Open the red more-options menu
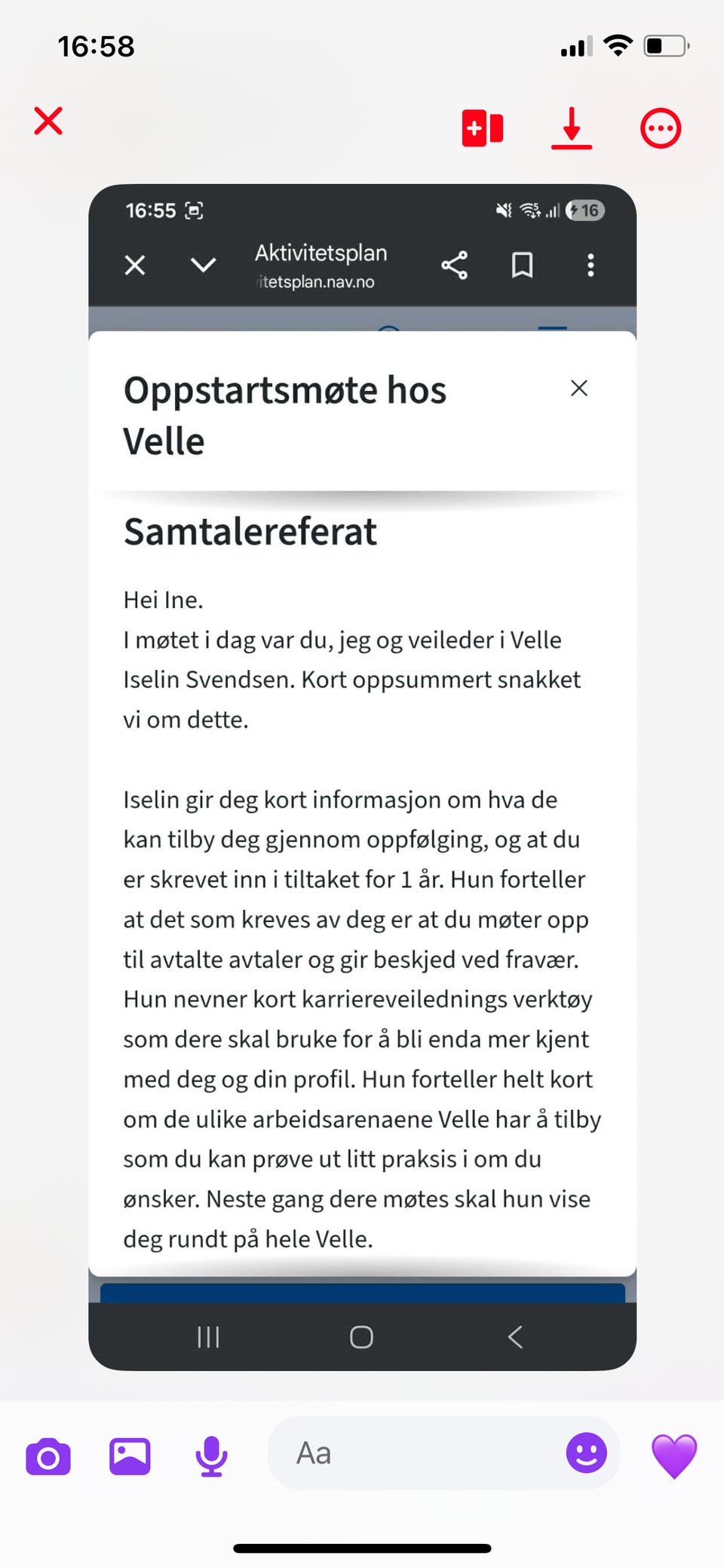724x1568 pixels. (660, 127)
